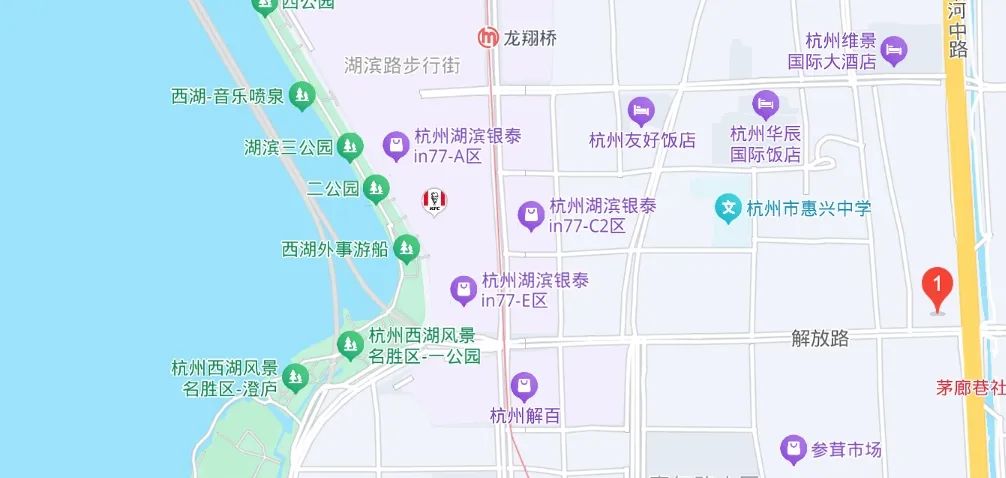Open the 二公园 park marker
The image size is (1006, 478).
pos(376,187)
